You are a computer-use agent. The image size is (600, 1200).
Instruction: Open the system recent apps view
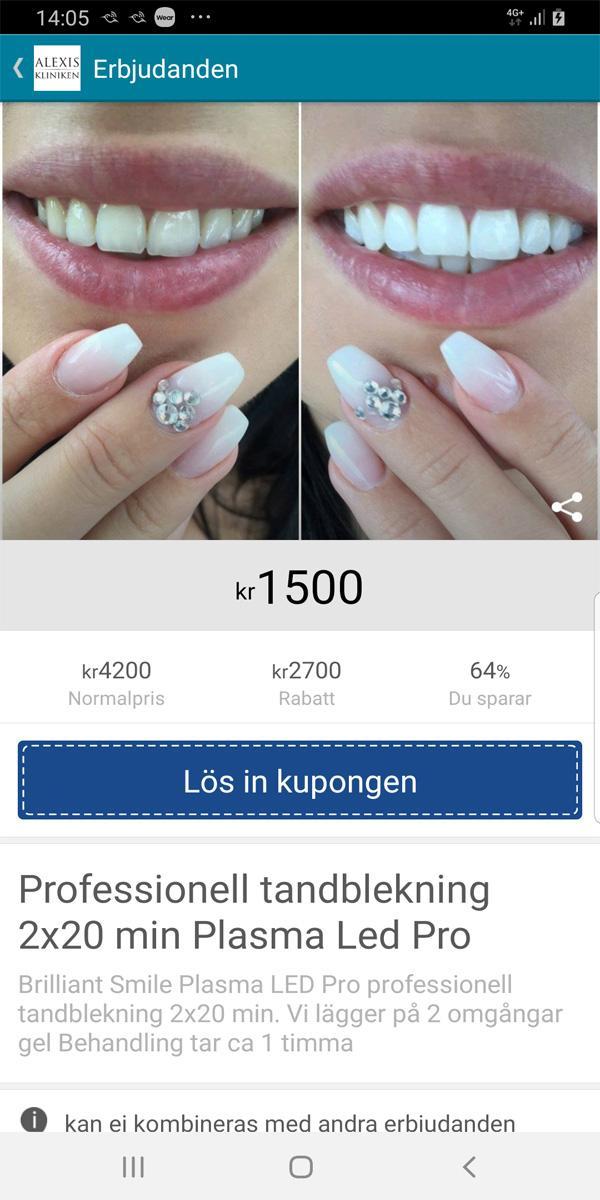(132, 1166)
